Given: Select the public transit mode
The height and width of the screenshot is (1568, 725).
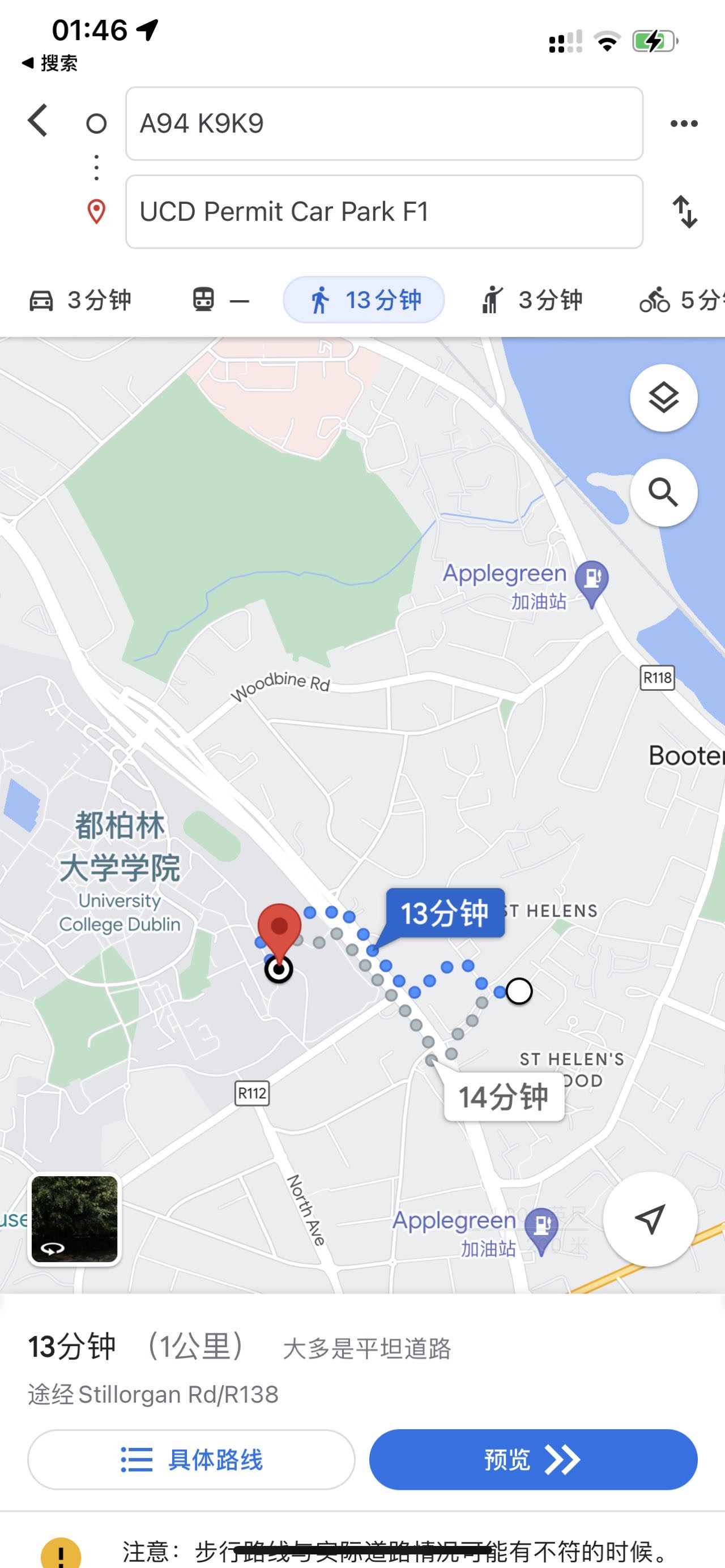Looking at the screenshot, I should [220, 300].
